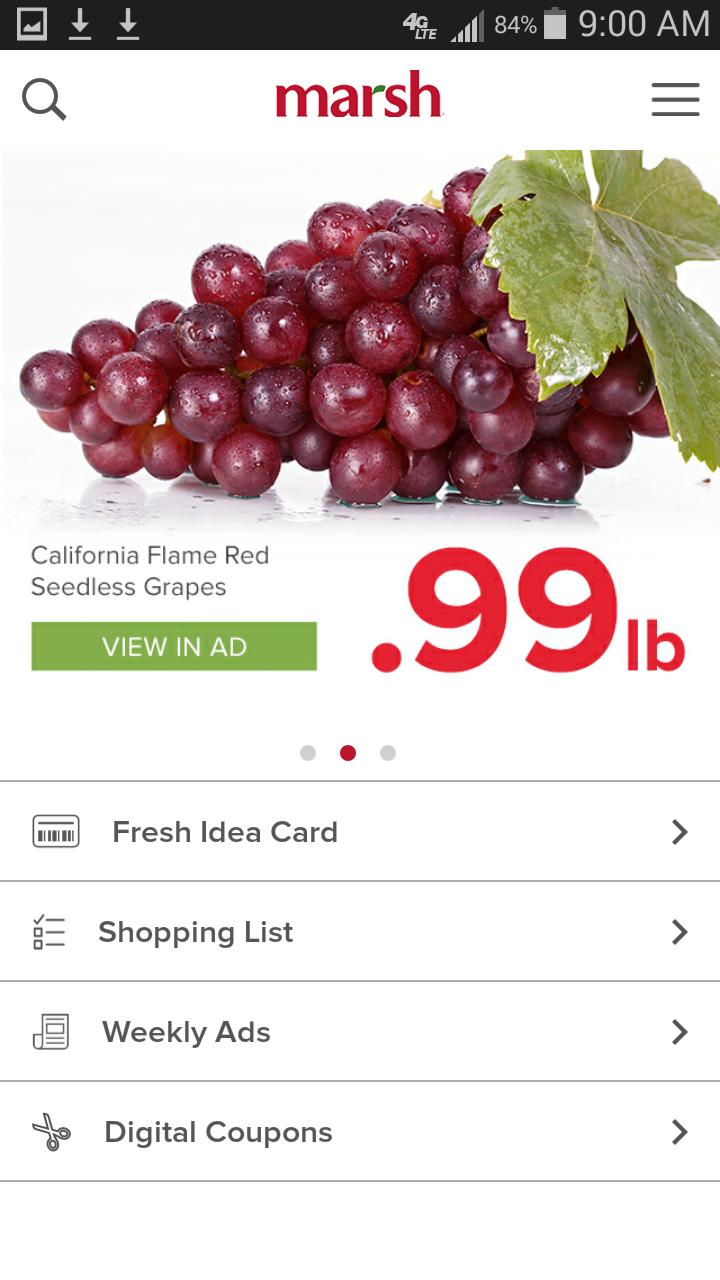This screenshot has width=720, height=1280.
Task: Open the hamburger menu
Action: (675, 100)
